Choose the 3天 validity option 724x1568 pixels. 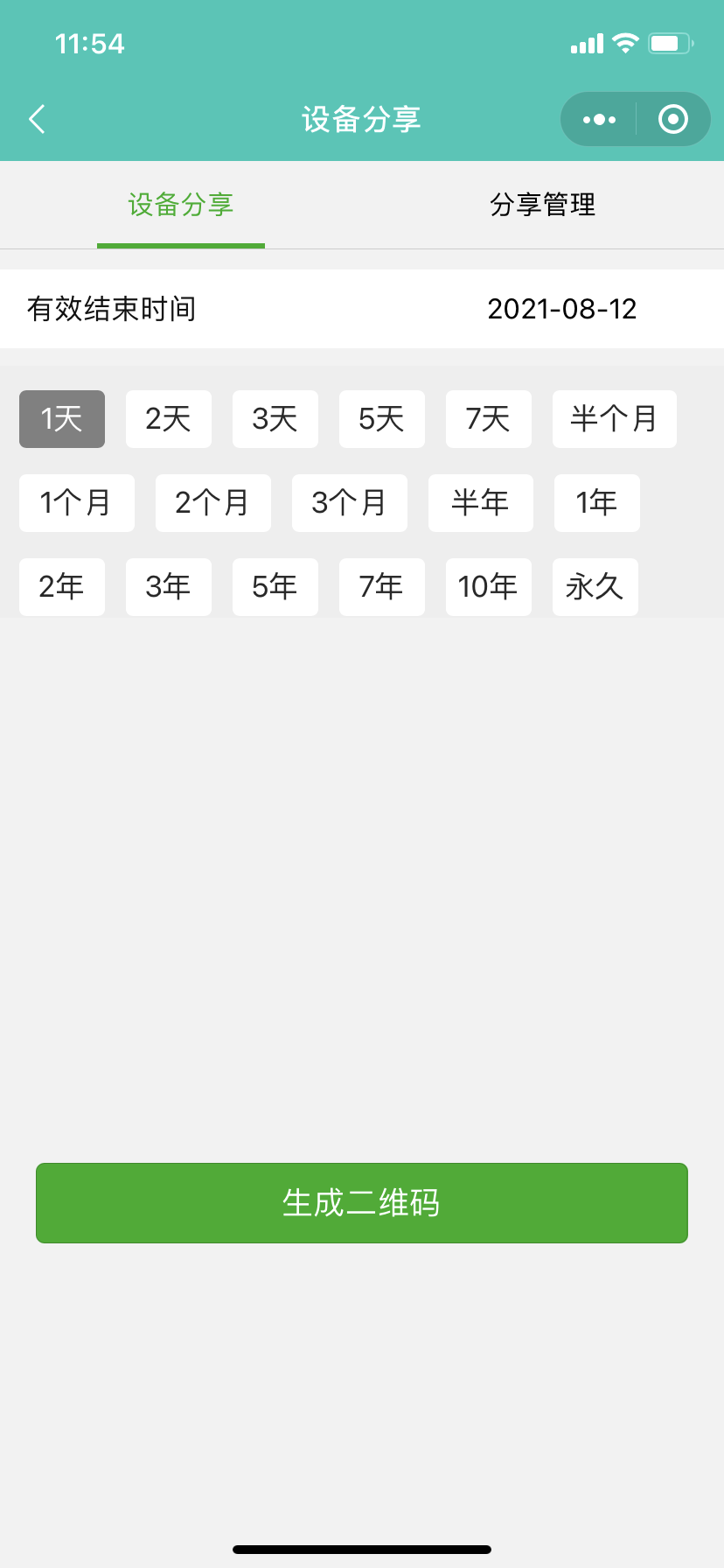[x=275, y=419]
